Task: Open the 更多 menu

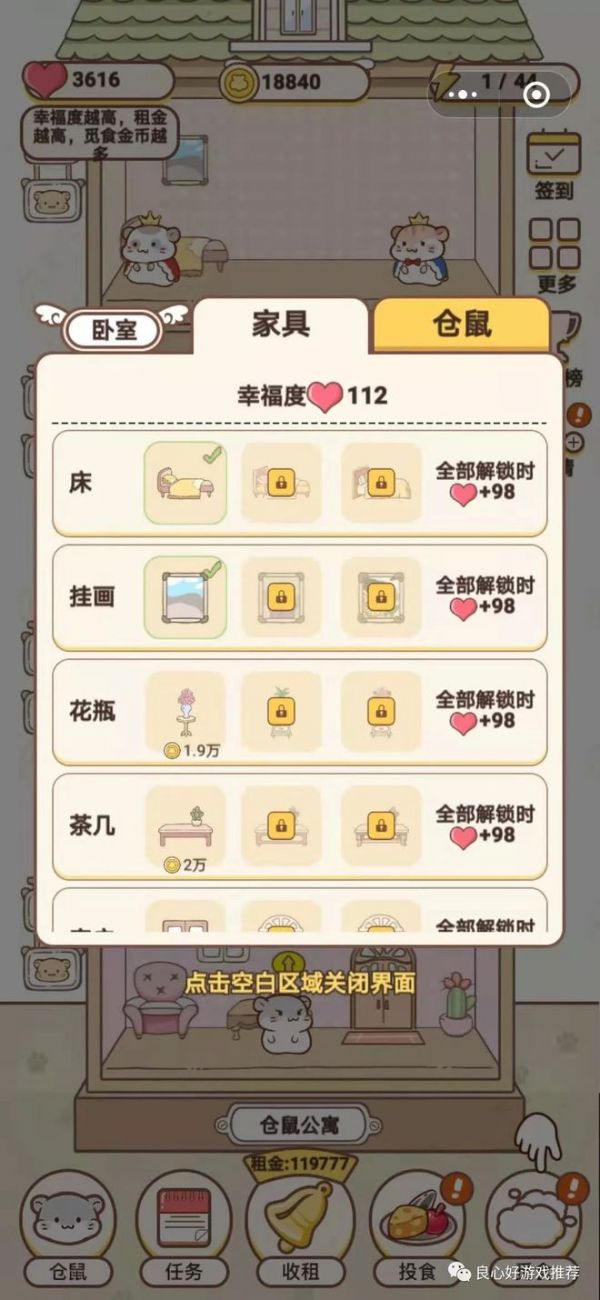Action: pyautogui.click(x=553, y=255)
